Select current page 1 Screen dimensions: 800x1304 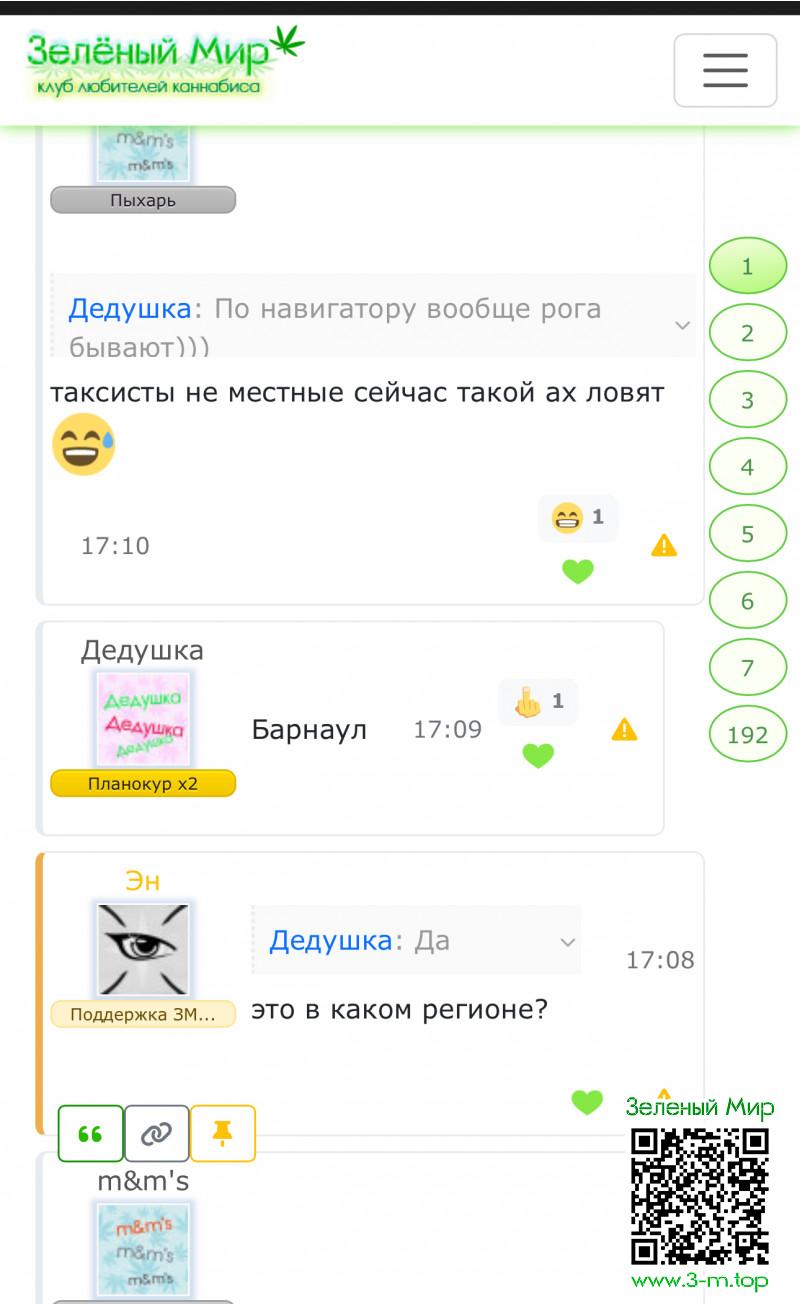pos(747,267)
